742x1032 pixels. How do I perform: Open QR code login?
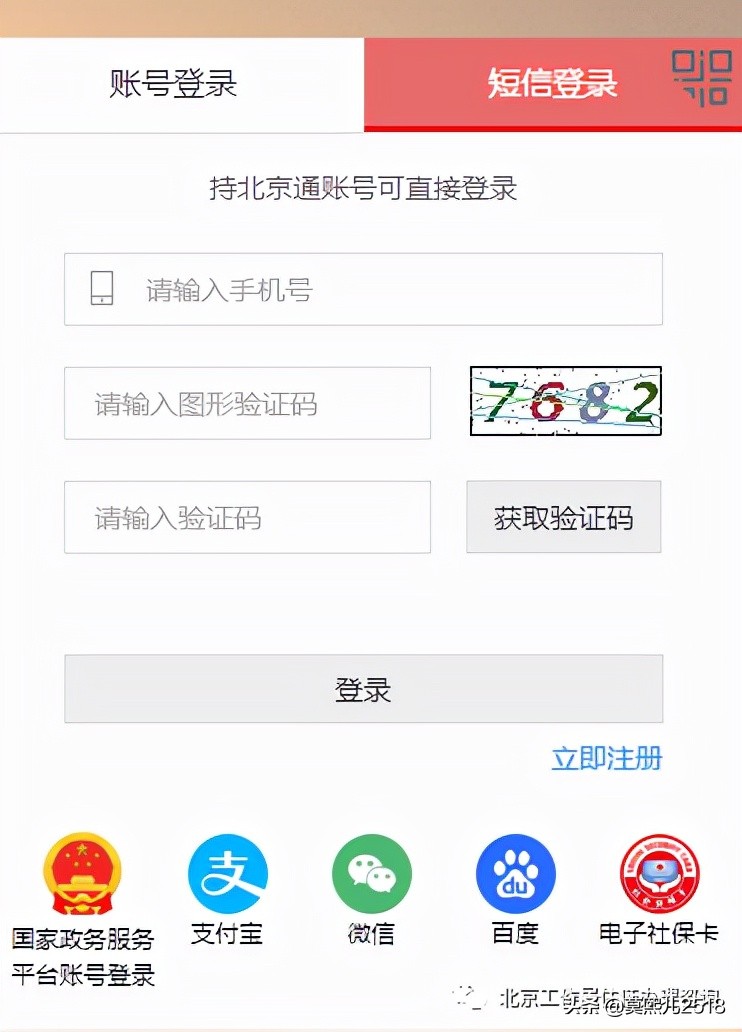pyautogui.click(x=701, y=78)
